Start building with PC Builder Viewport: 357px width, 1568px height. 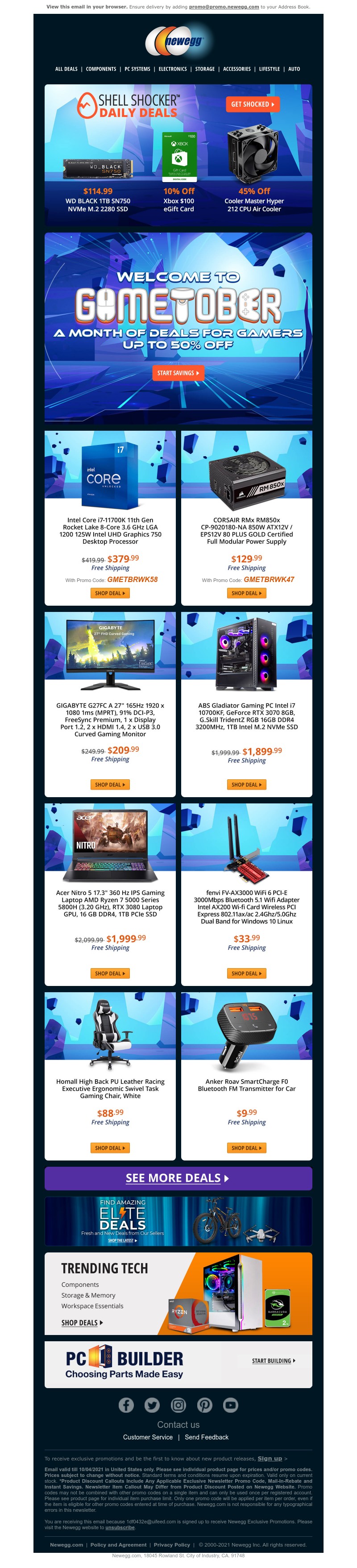click(273, 1361)
